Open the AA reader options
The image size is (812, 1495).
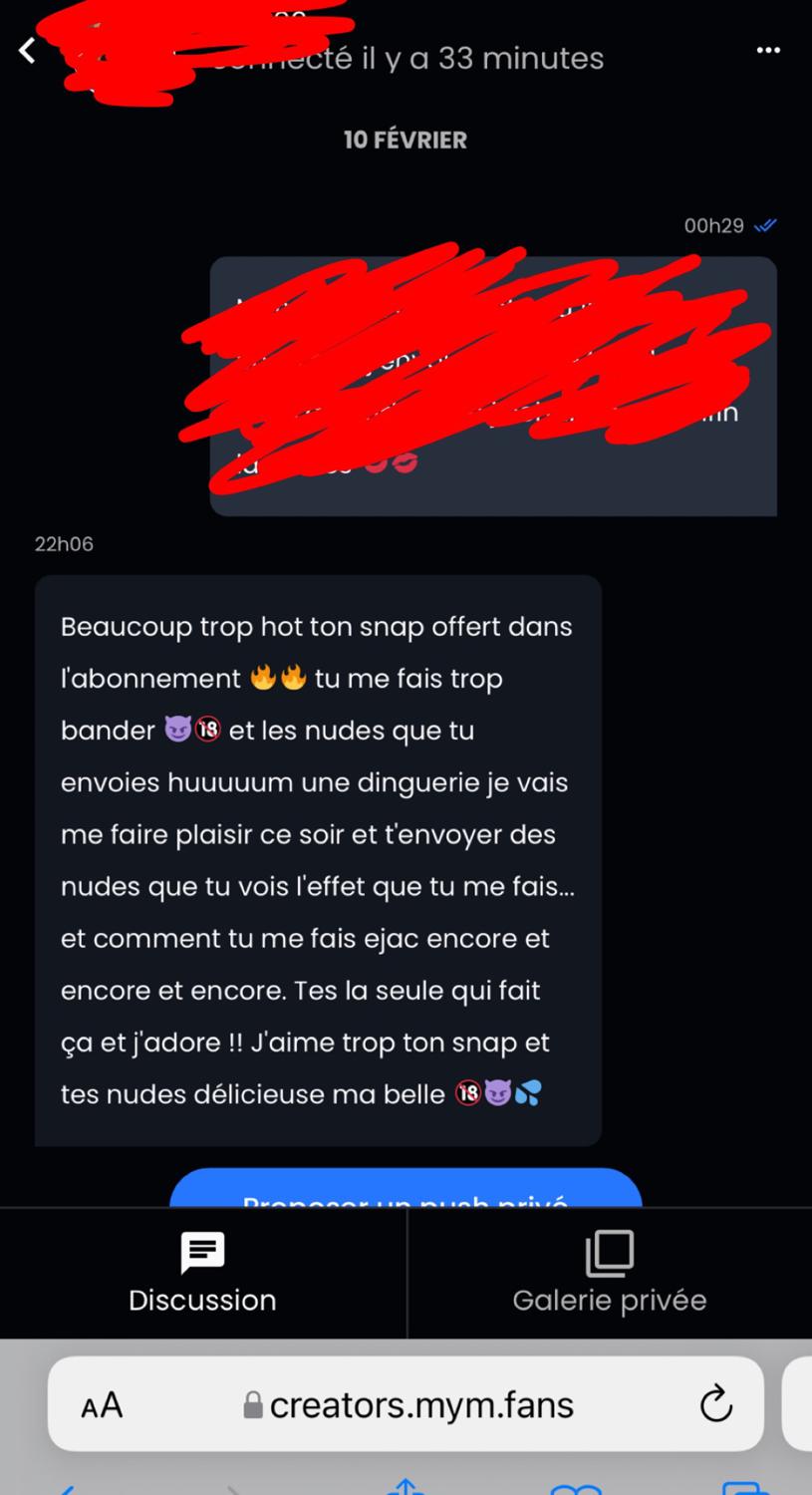pyautogui.click(x=102, y=1405)
